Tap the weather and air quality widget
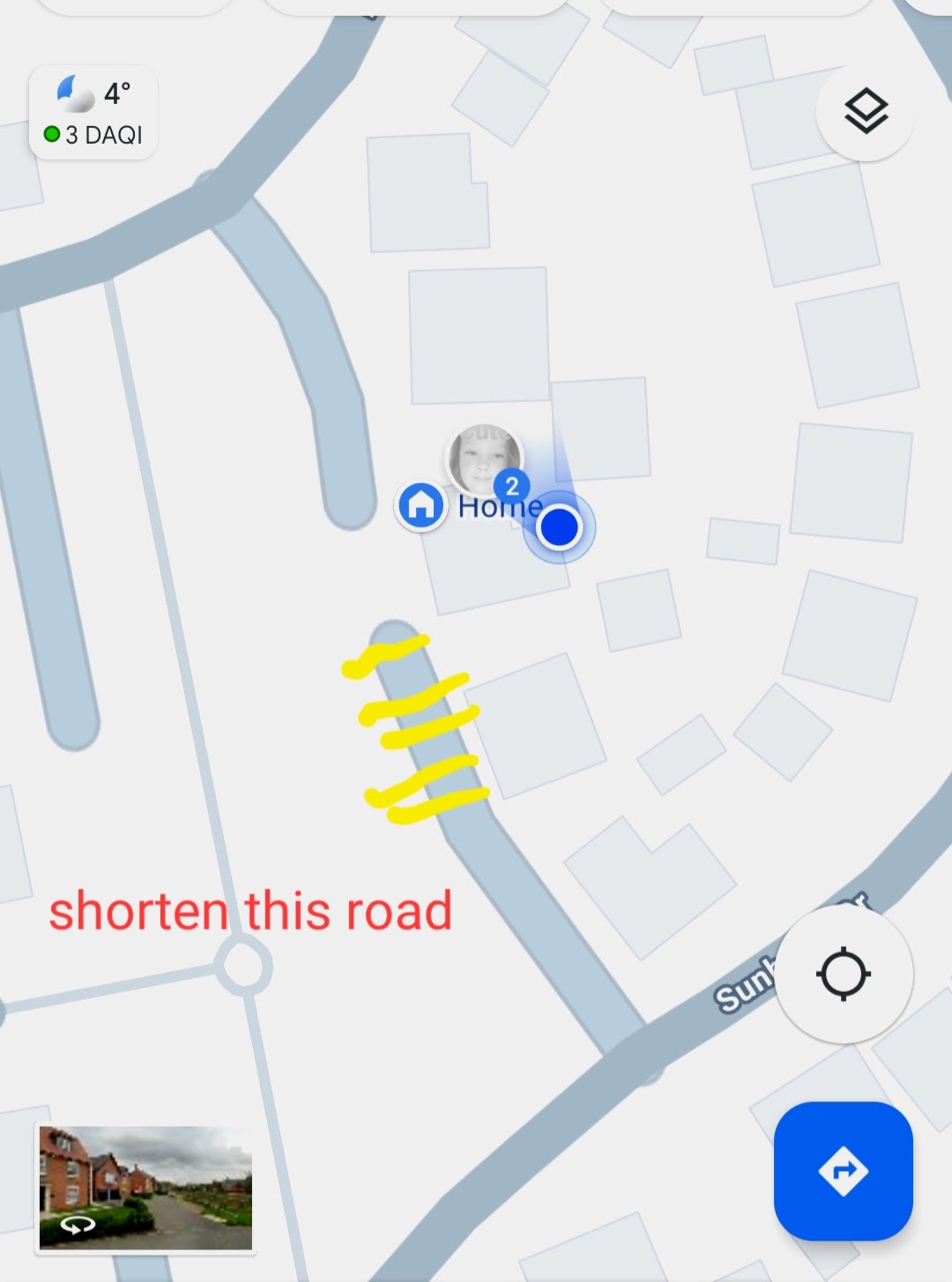The width and height of the screenshot is (952, 1282). click(x=93, y=113)
